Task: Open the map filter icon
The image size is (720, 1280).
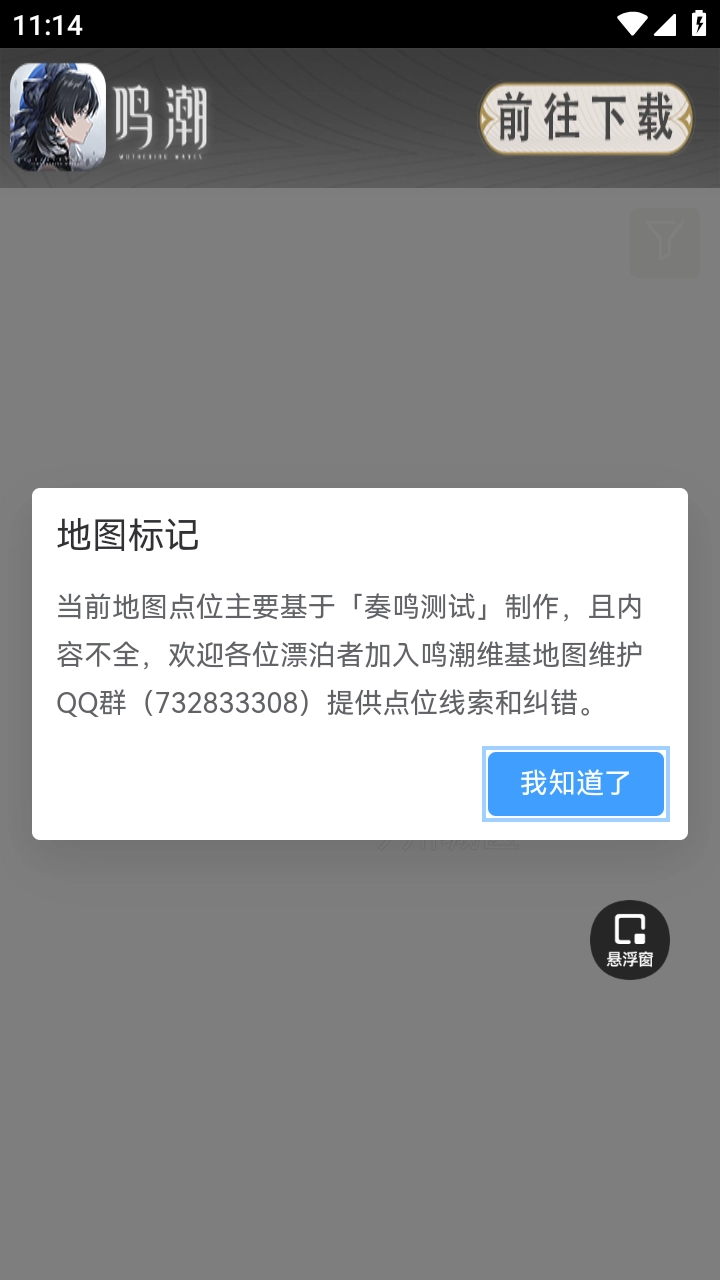Action: pos(664,241)
